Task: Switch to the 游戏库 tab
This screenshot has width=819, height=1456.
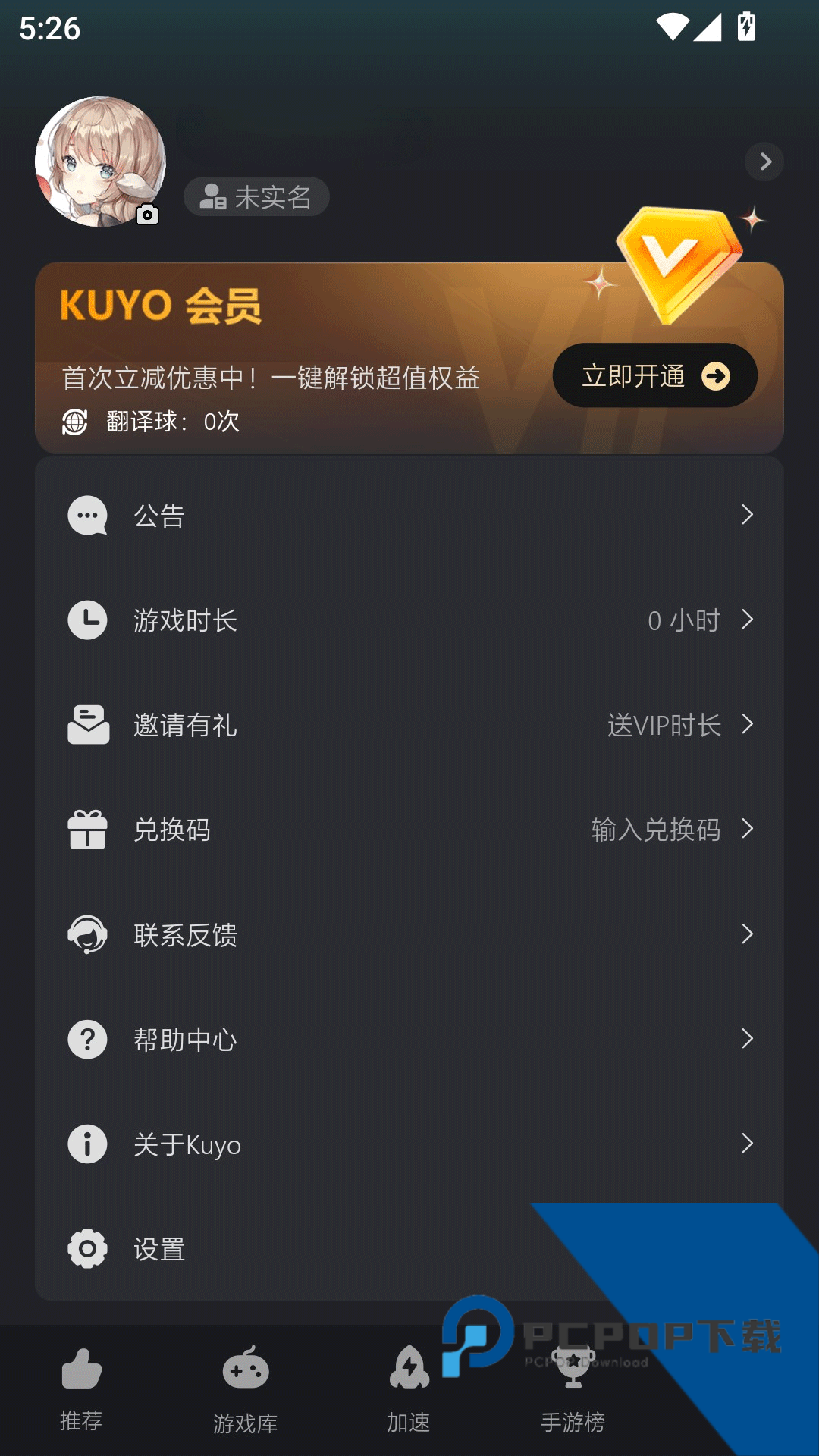Action: (x=245, y=1389)
